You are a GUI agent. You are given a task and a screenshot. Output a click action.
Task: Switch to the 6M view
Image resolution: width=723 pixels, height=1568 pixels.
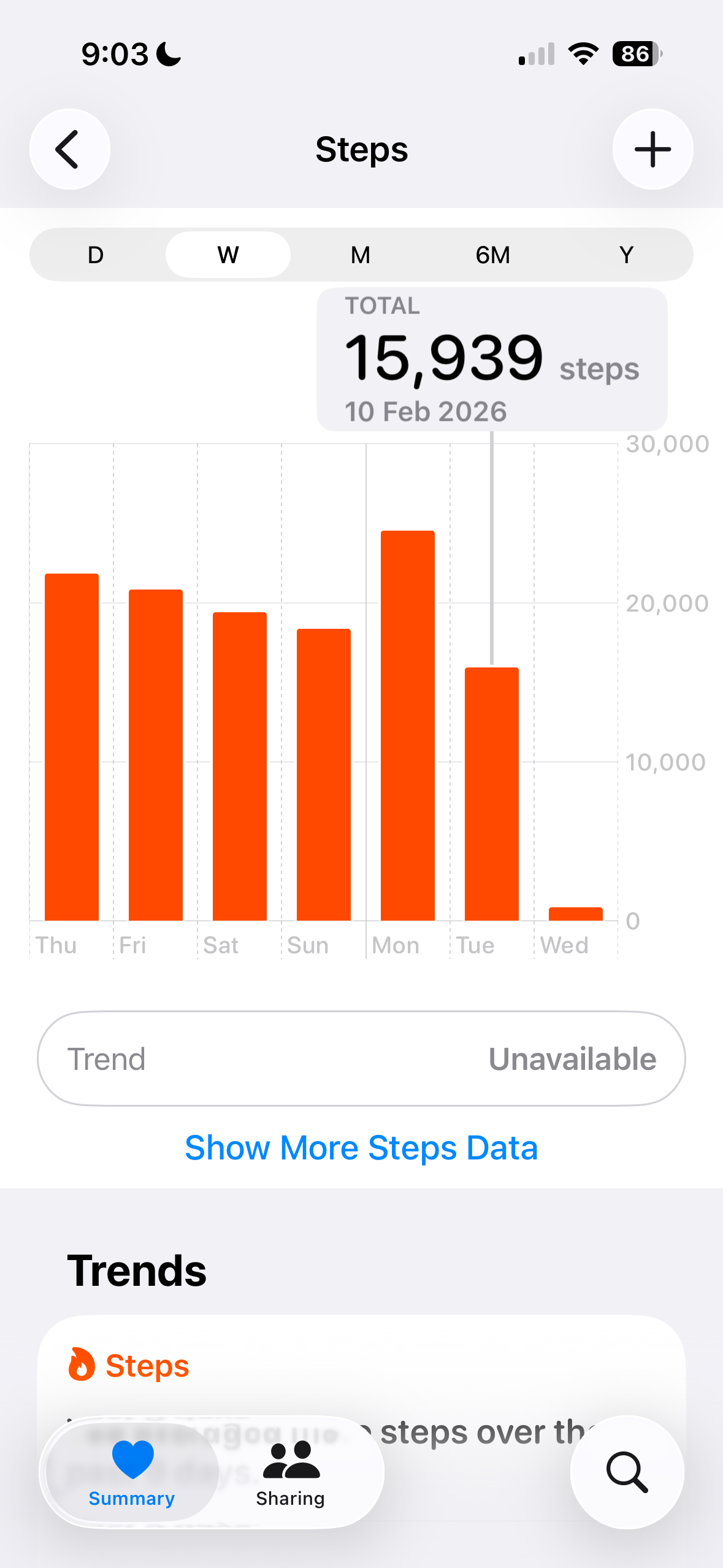coord(493,255)
